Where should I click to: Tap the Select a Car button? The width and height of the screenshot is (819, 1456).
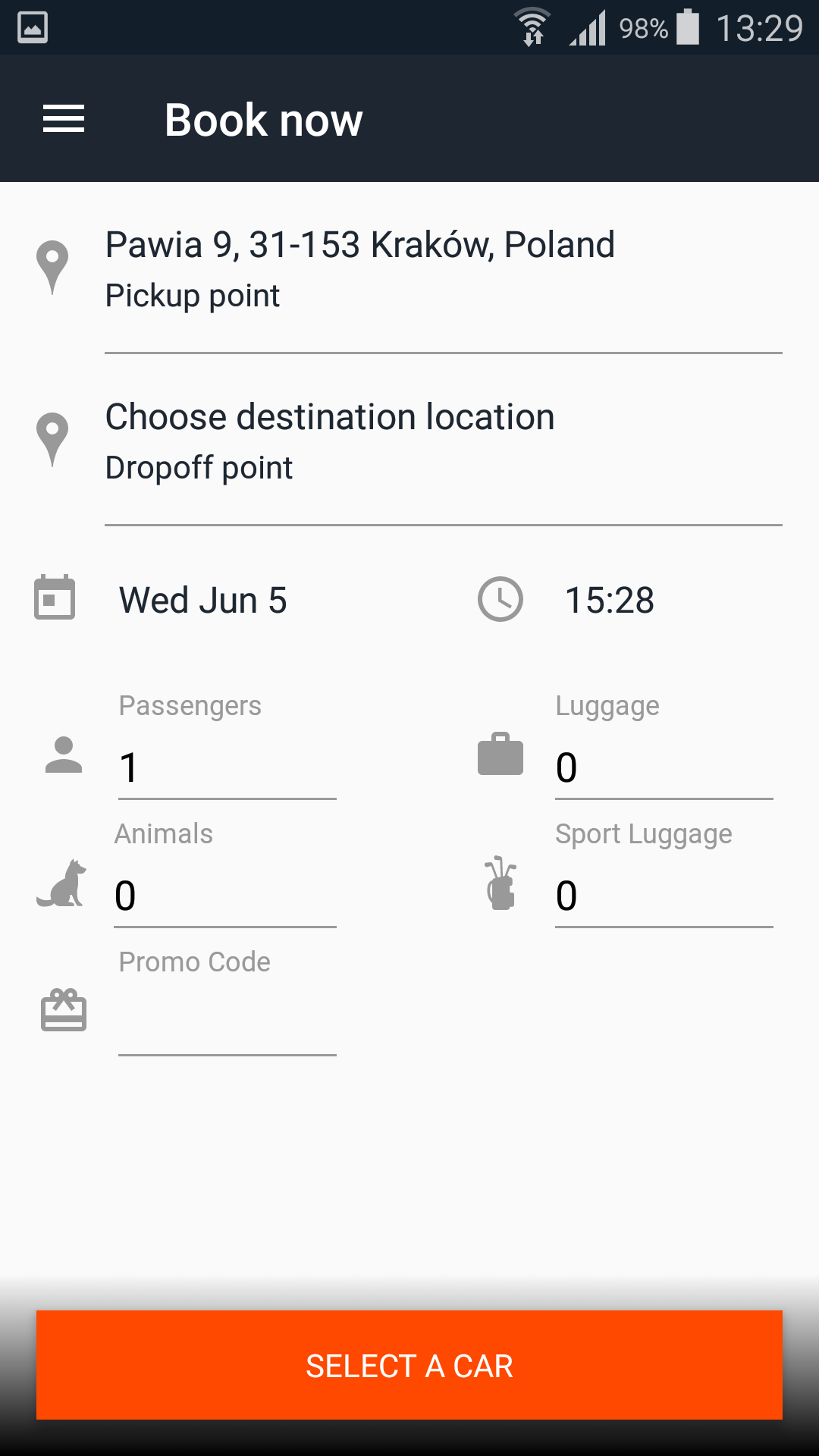tap(409, 1365)
